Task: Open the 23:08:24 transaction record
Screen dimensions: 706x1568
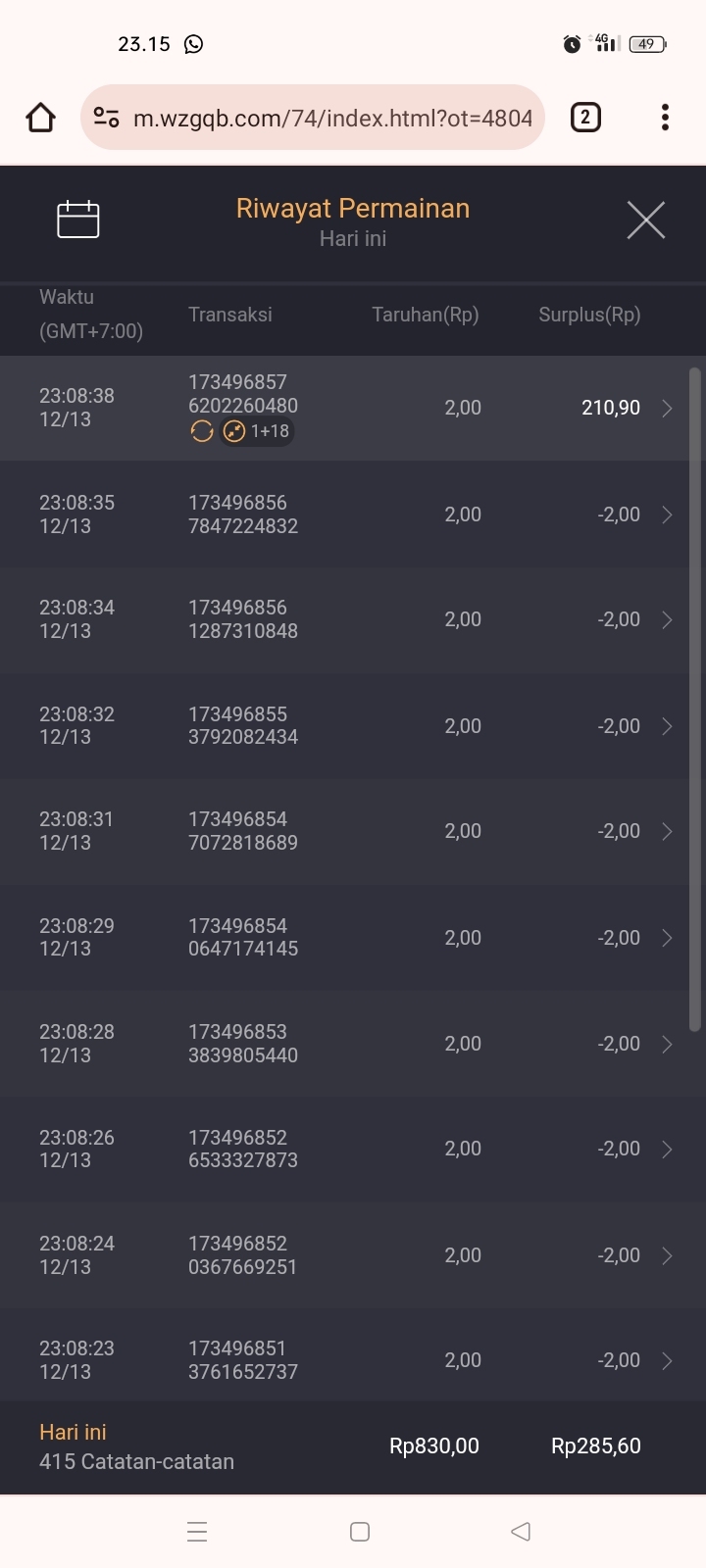Action: [x=353, y=1255]
